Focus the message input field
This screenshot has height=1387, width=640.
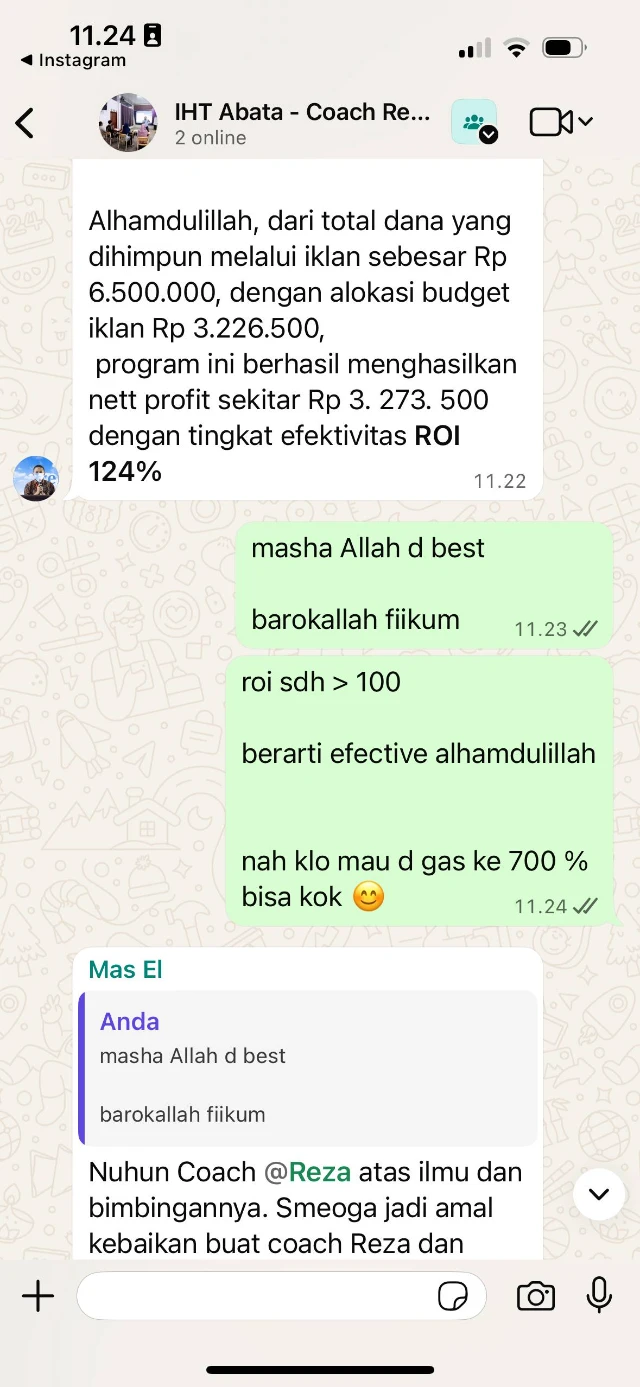(x=255, y=1296)
